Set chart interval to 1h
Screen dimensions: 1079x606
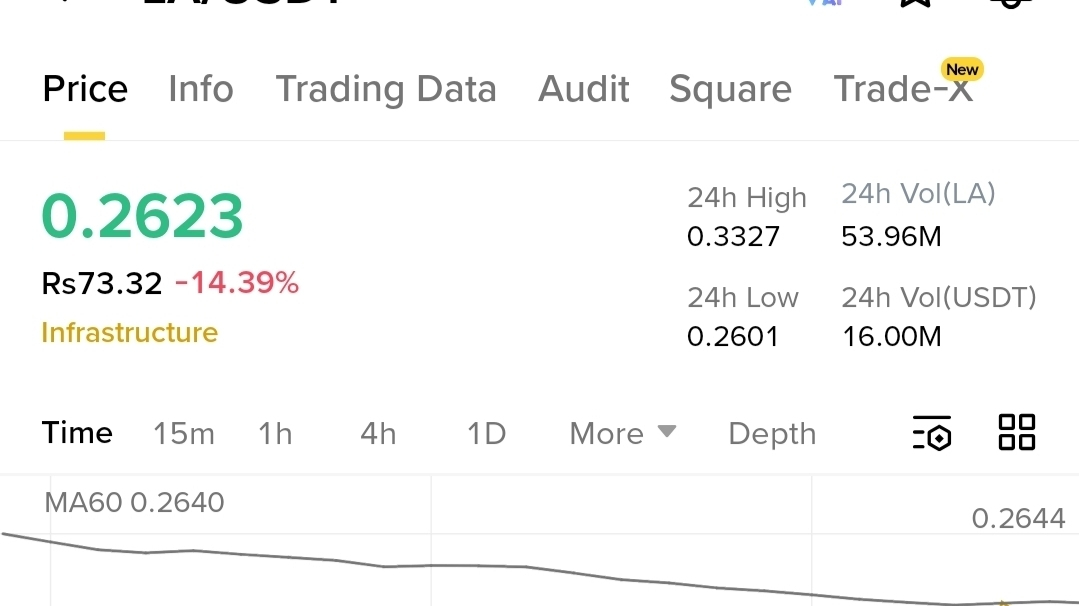[x=275, y=434]
